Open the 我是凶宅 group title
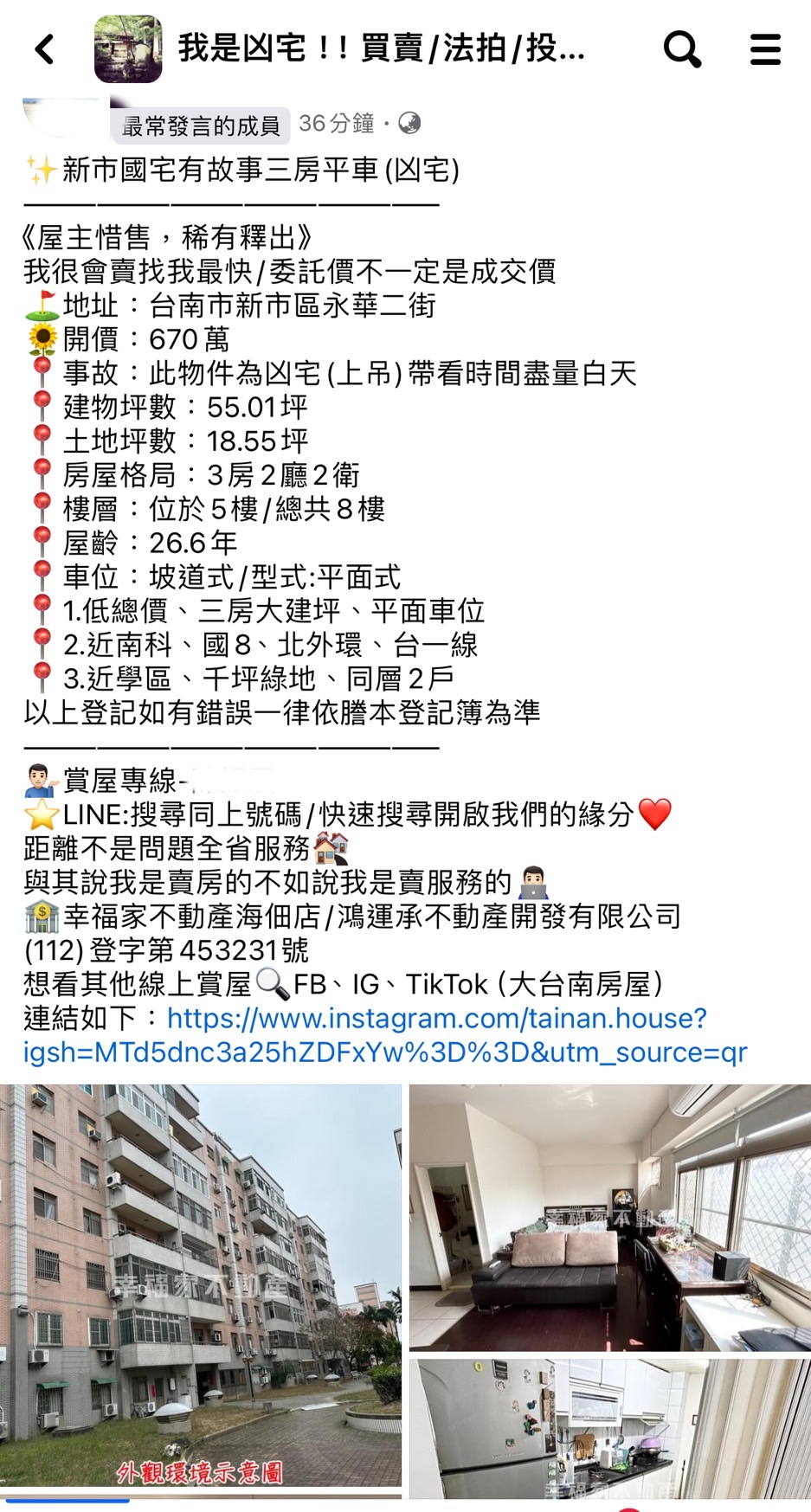Screen dimensions: 811x1512 point(382,48)
